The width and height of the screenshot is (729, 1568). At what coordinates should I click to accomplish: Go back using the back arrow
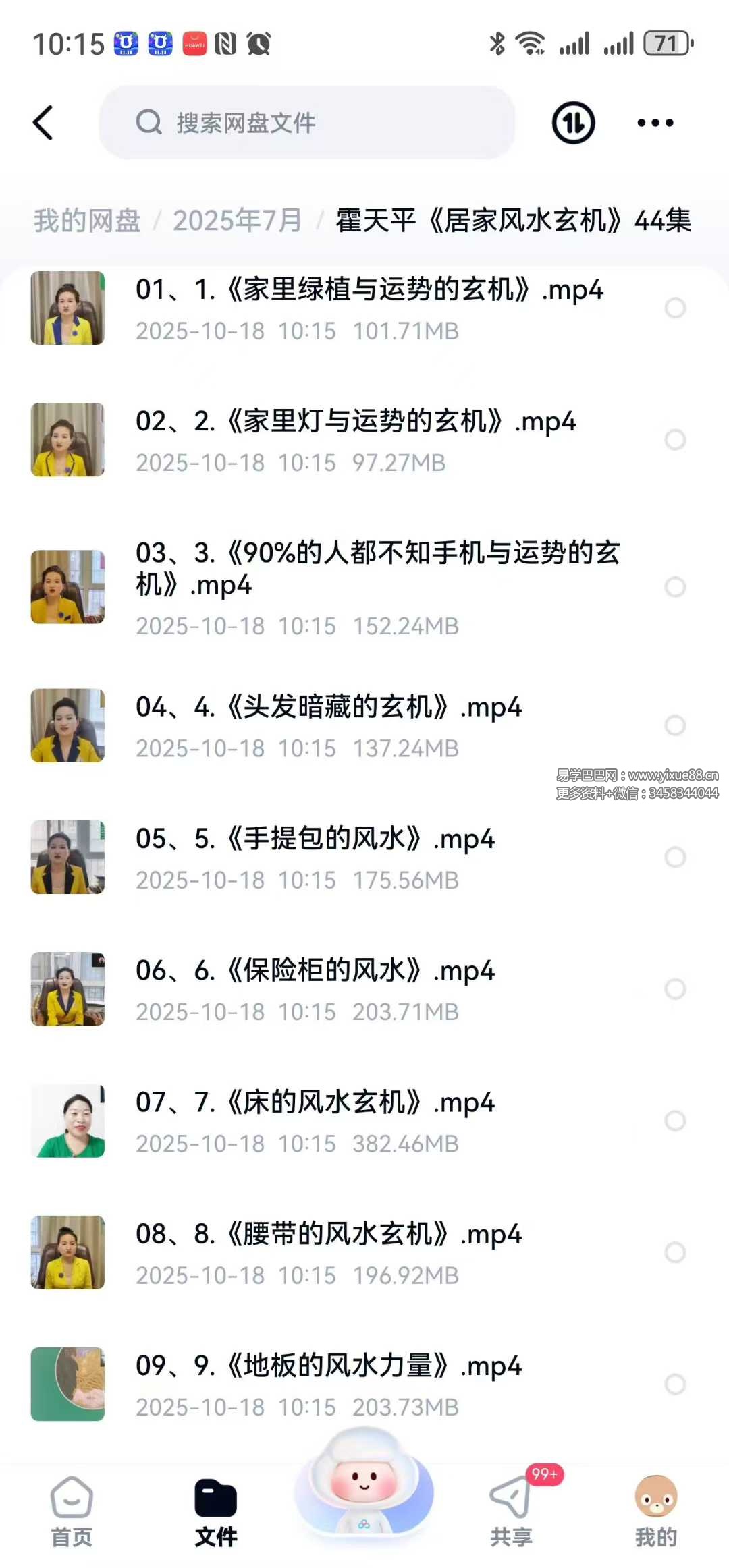click(43, 123)
